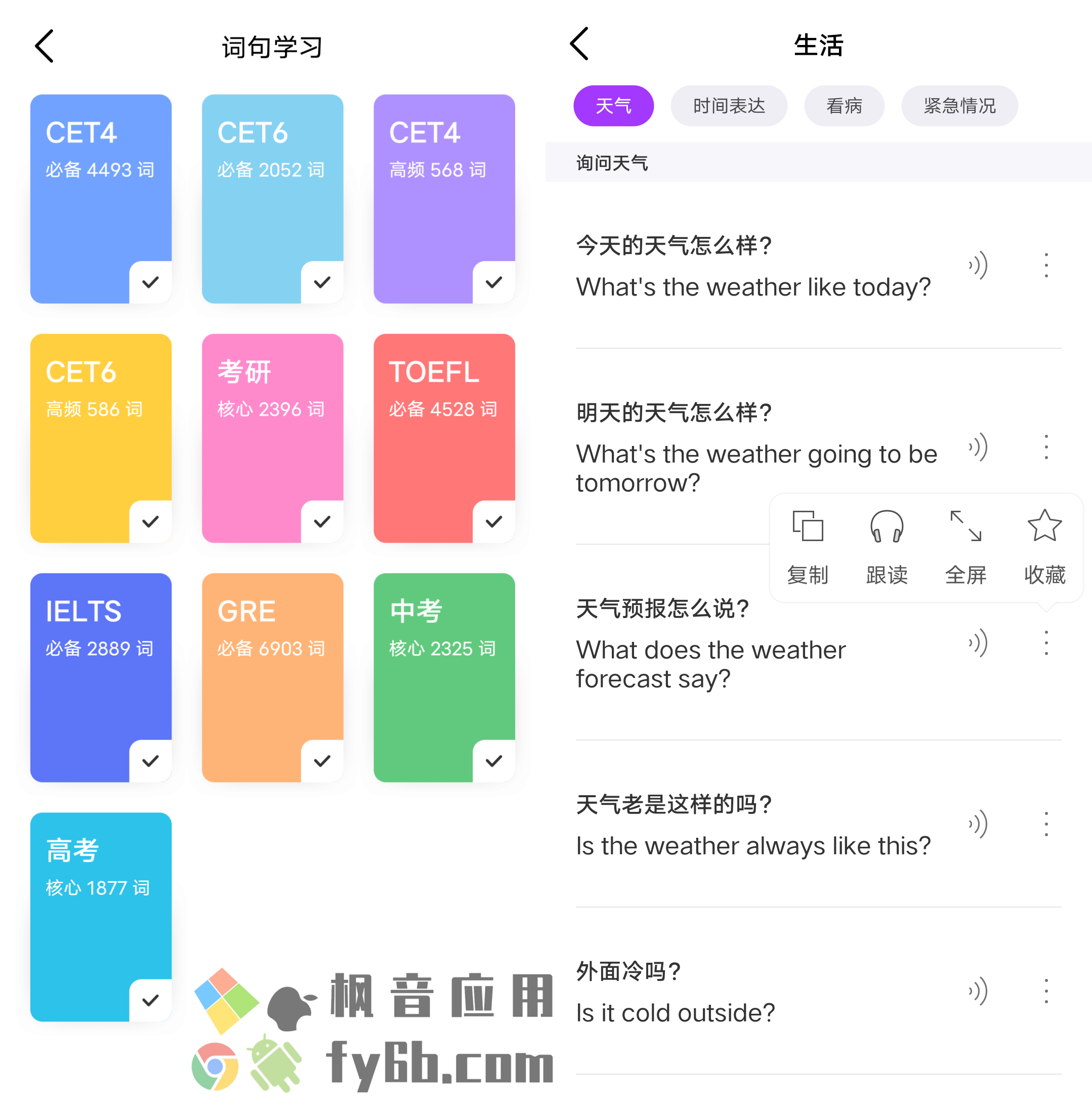Switch to the 时间表达 chip
1092x1106 pixels.
(729, 106)
